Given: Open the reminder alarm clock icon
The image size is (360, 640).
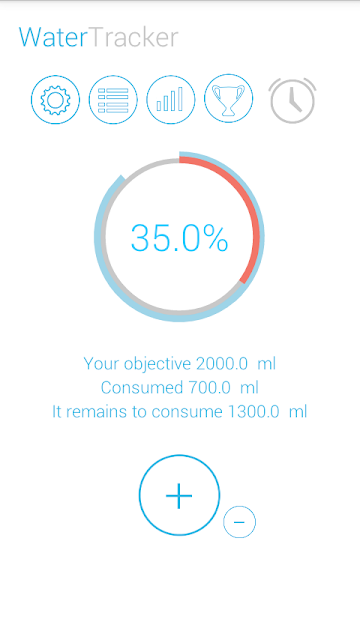Looking at the screenshot, I should tap(292, 100).
